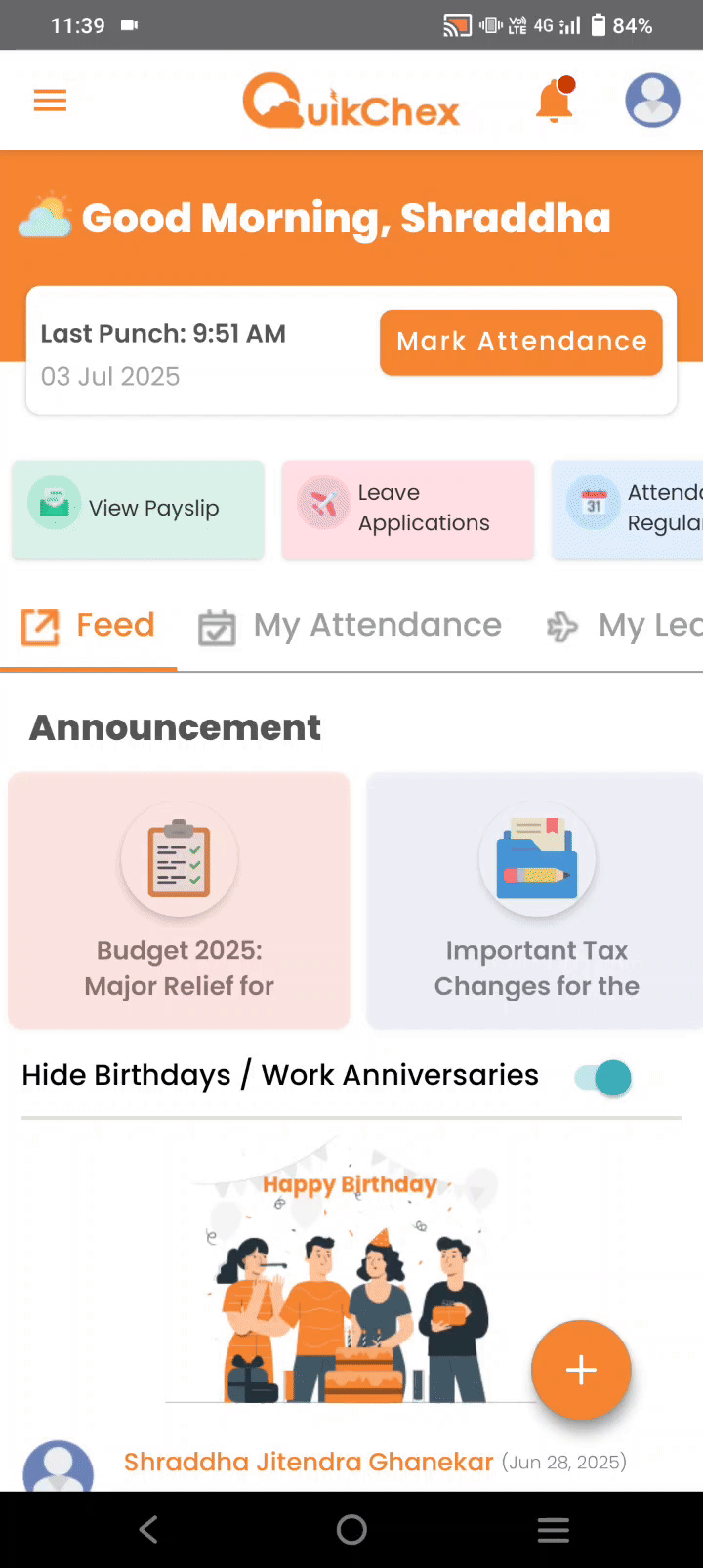
Task: Open the Attendance Regularization shortcut
Action: (x=628, y=509)
